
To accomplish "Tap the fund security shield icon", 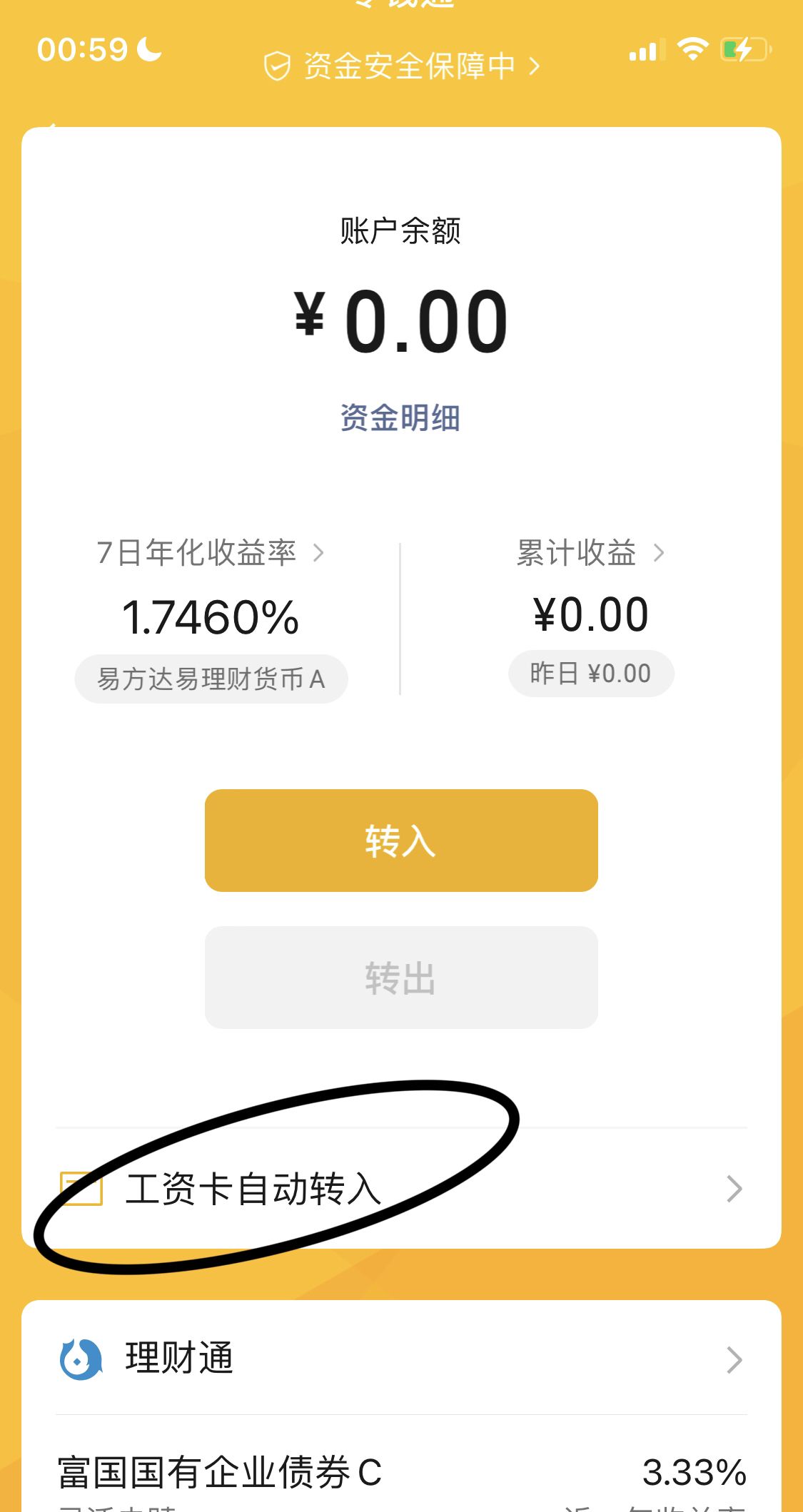I will (x=278, y=64).
